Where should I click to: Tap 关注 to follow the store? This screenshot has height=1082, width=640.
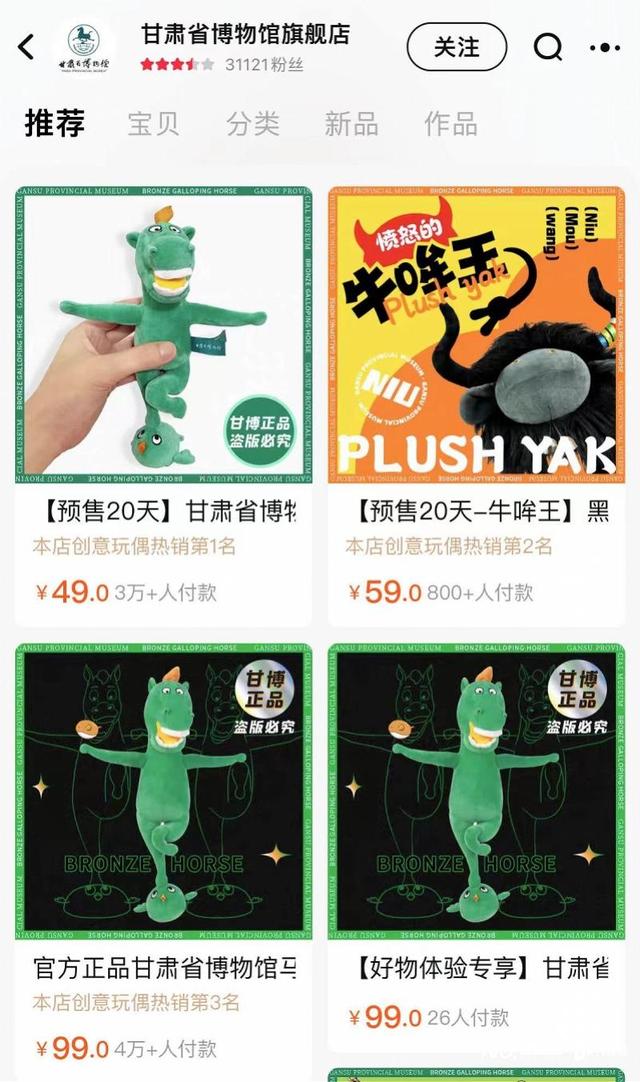tap(456, 47)
